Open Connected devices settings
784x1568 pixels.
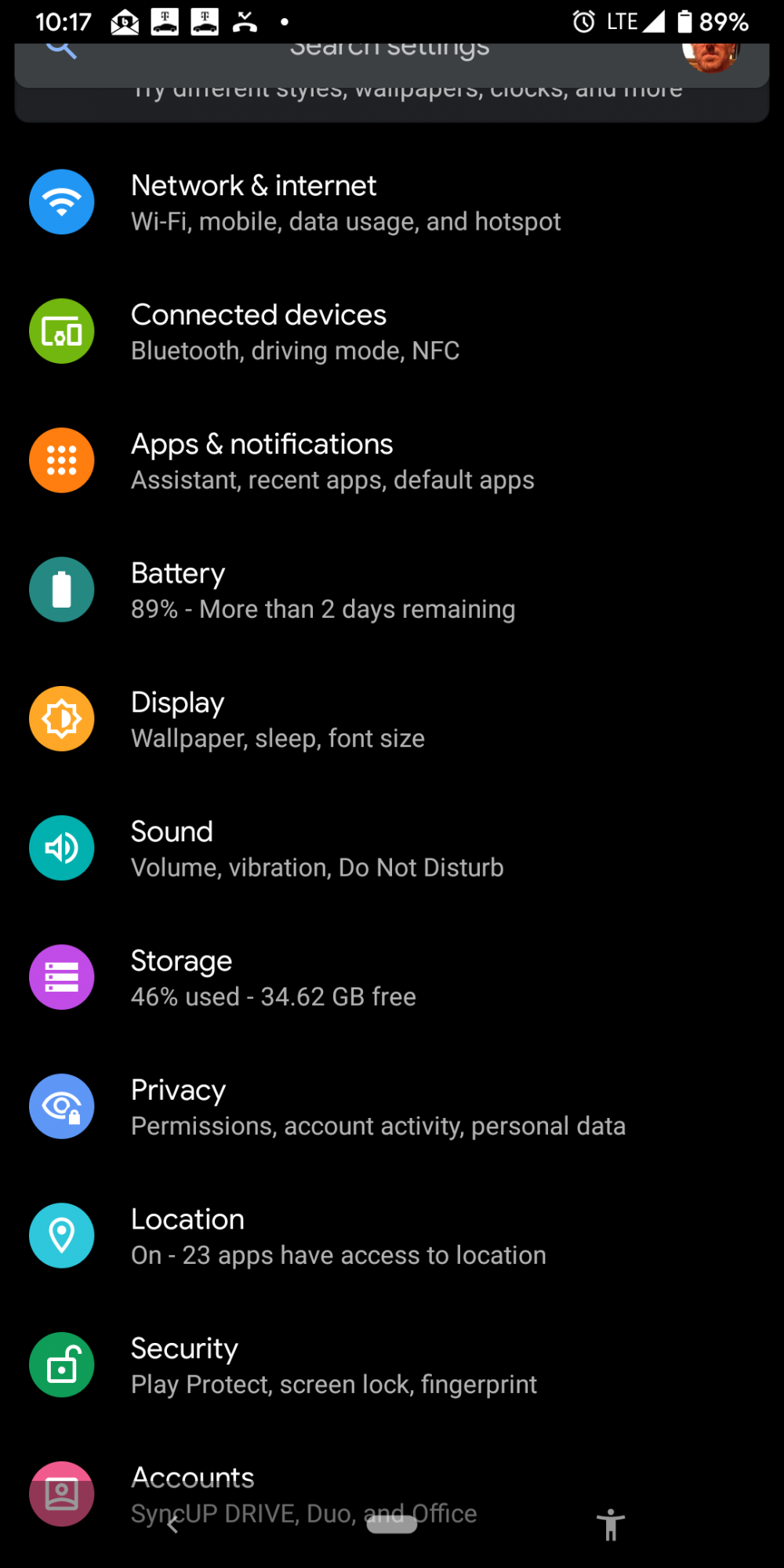tap(392, 332)
